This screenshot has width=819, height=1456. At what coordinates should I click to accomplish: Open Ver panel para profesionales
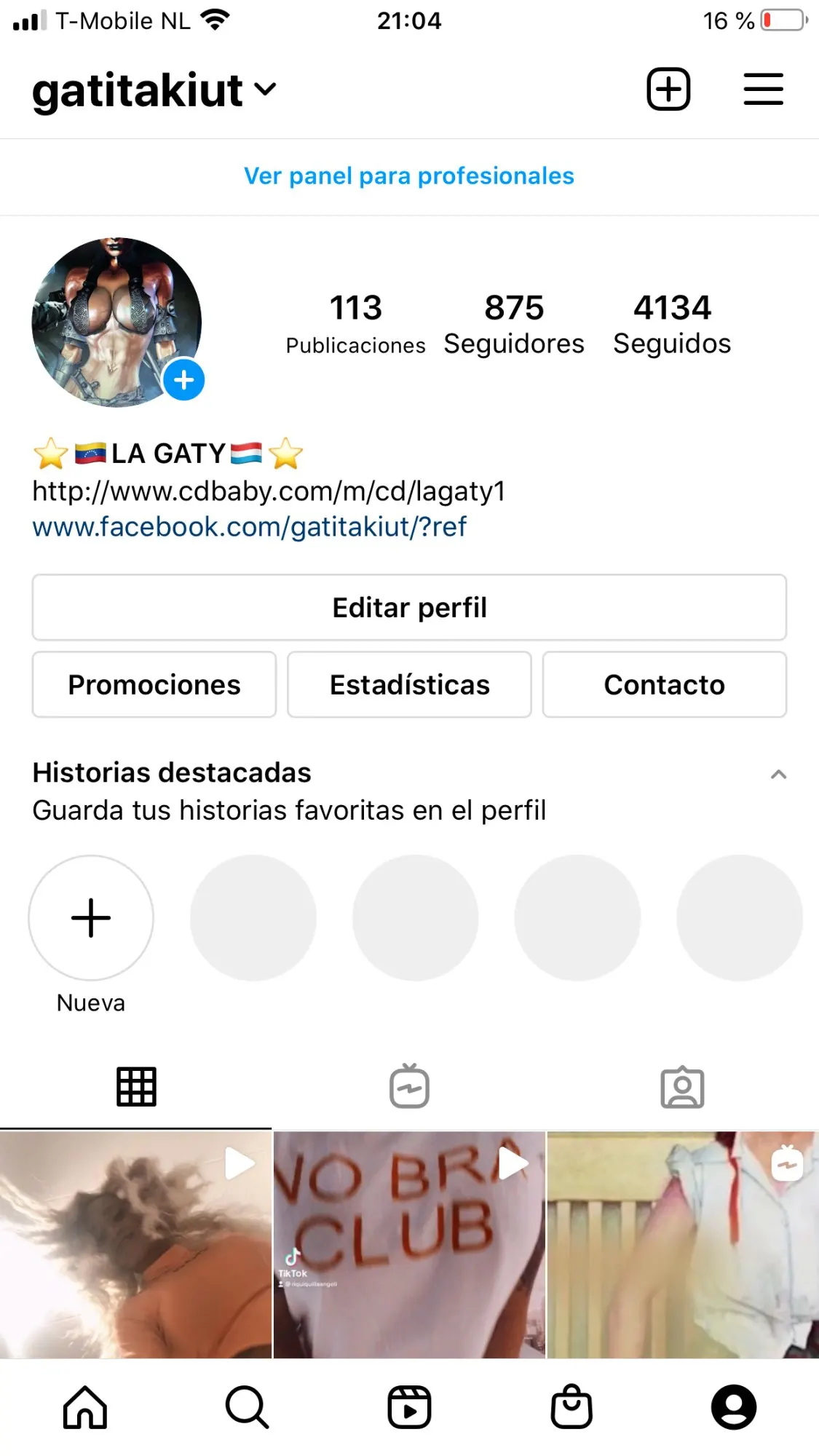point(409,176)
